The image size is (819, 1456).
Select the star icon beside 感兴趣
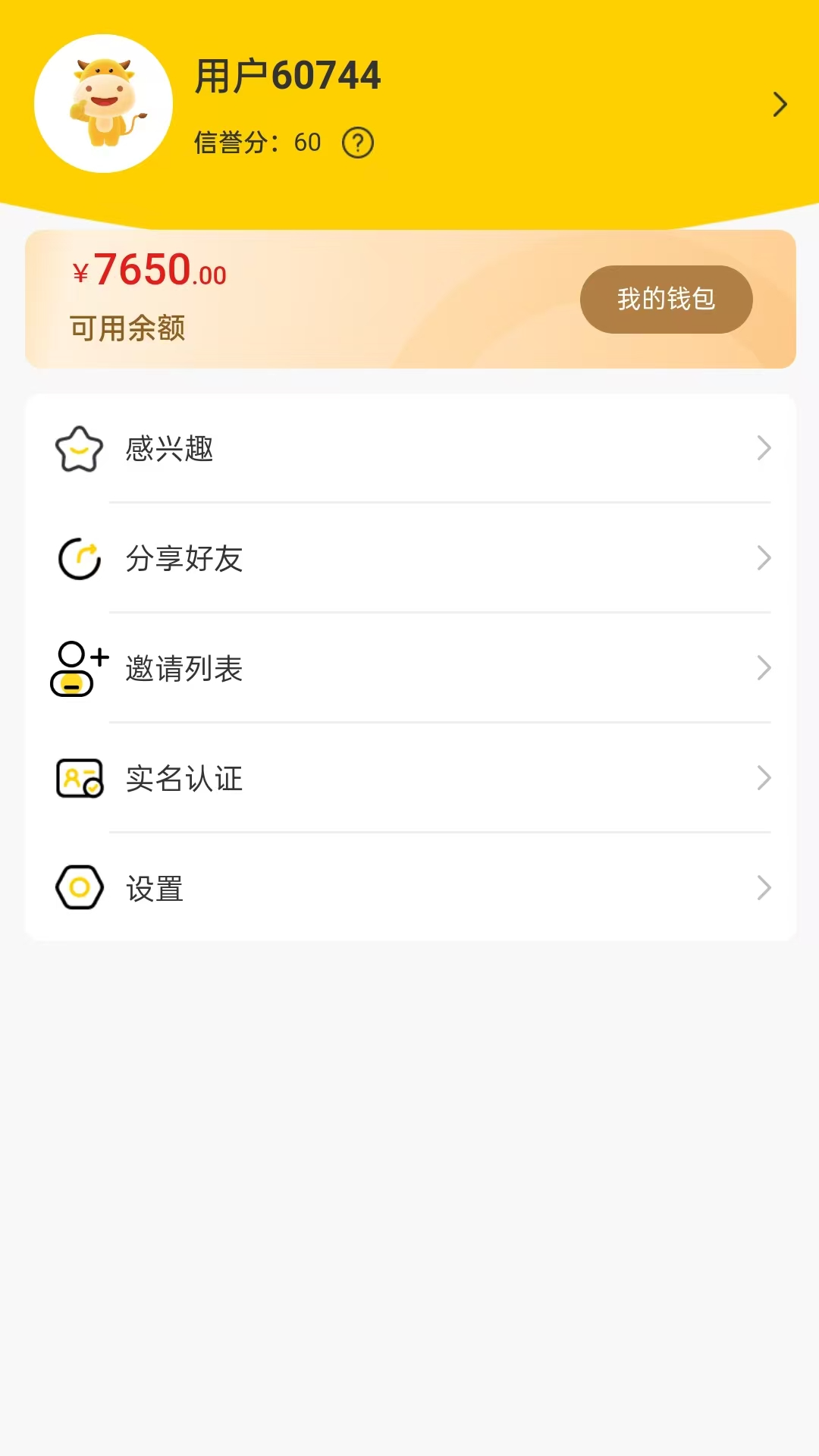click(x=78, y=448)
